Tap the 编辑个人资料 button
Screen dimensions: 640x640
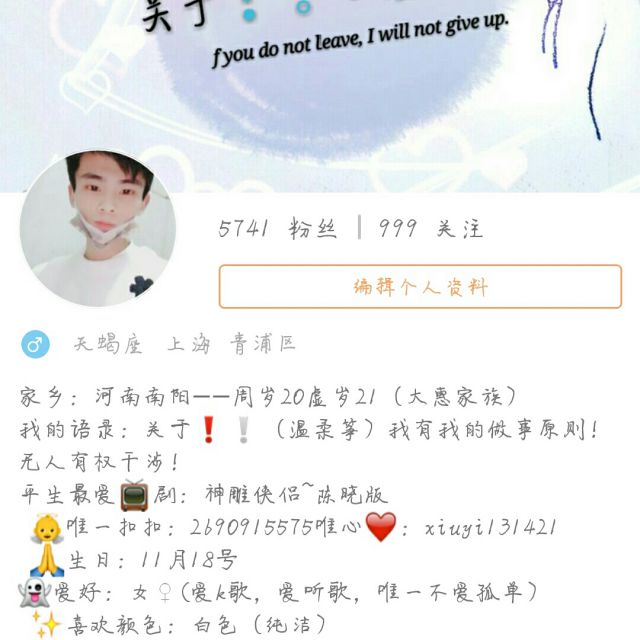point(420,287)
